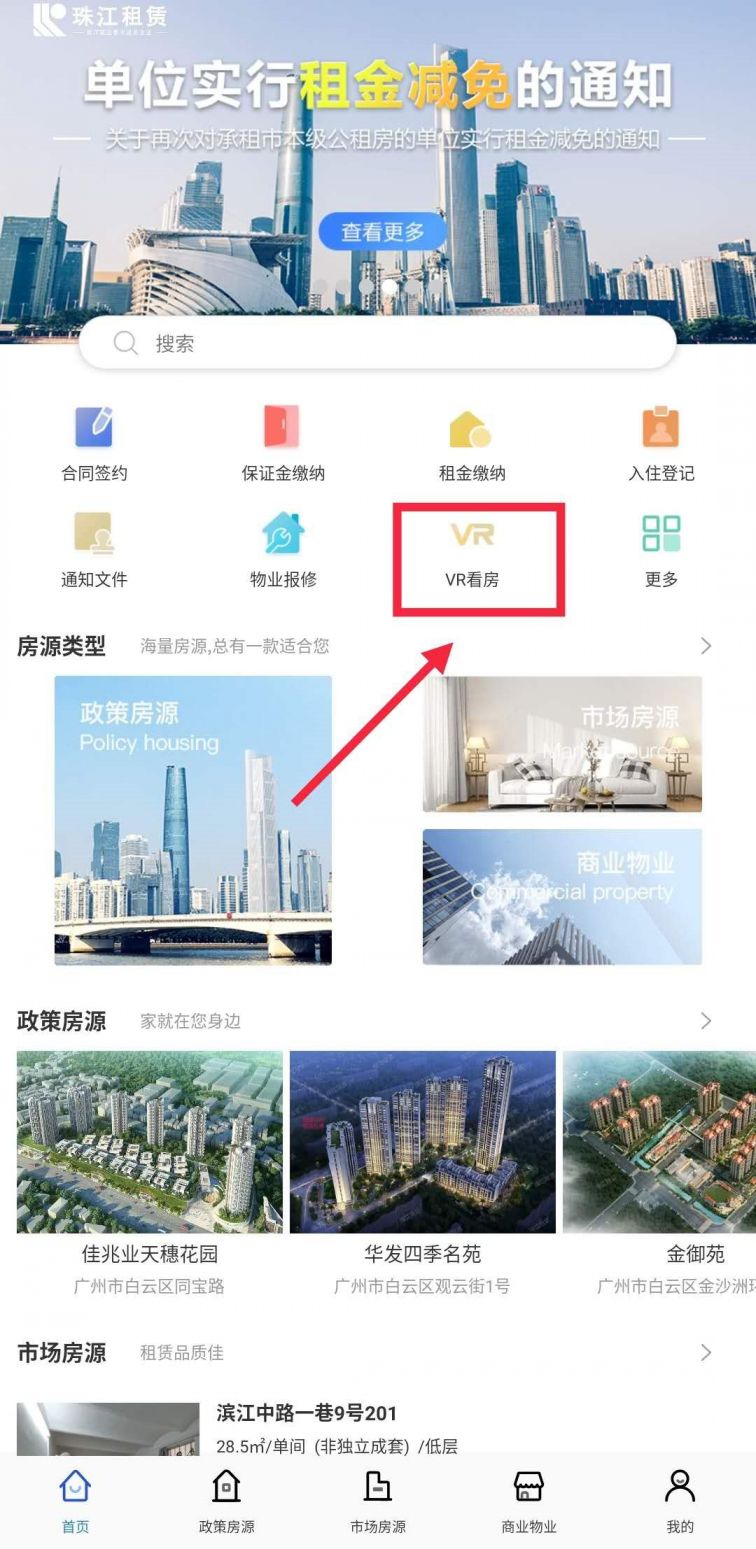Go to the 我的 profile tab
756x1549 pixels.
tap(679, 1501)
